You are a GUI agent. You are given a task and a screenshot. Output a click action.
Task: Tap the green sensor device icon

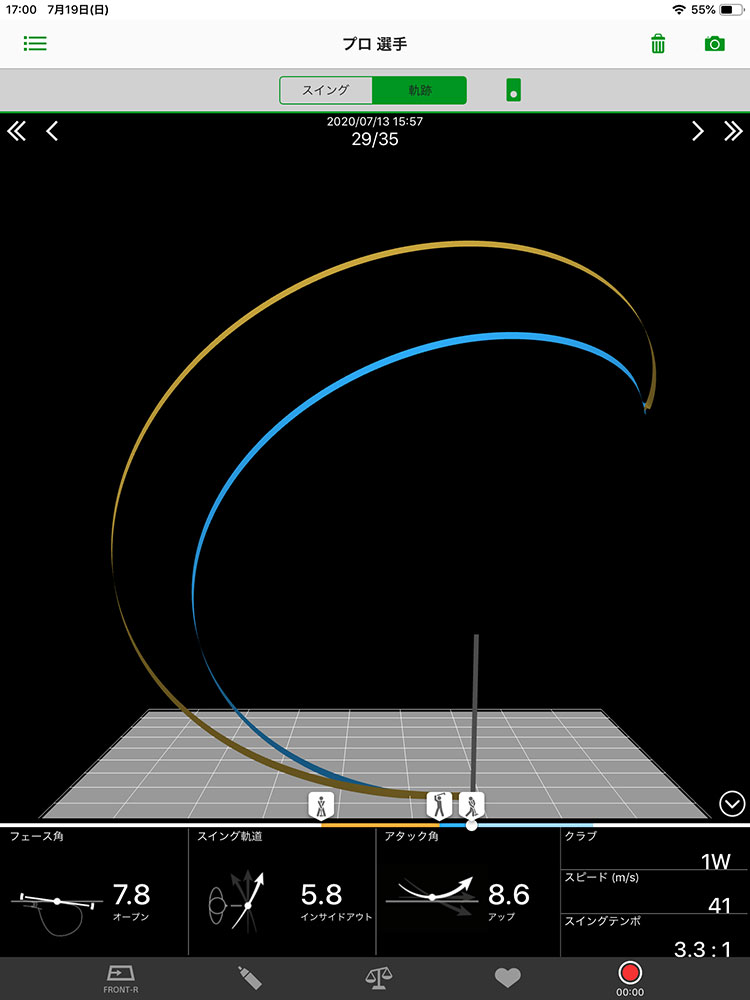[513, 90]
